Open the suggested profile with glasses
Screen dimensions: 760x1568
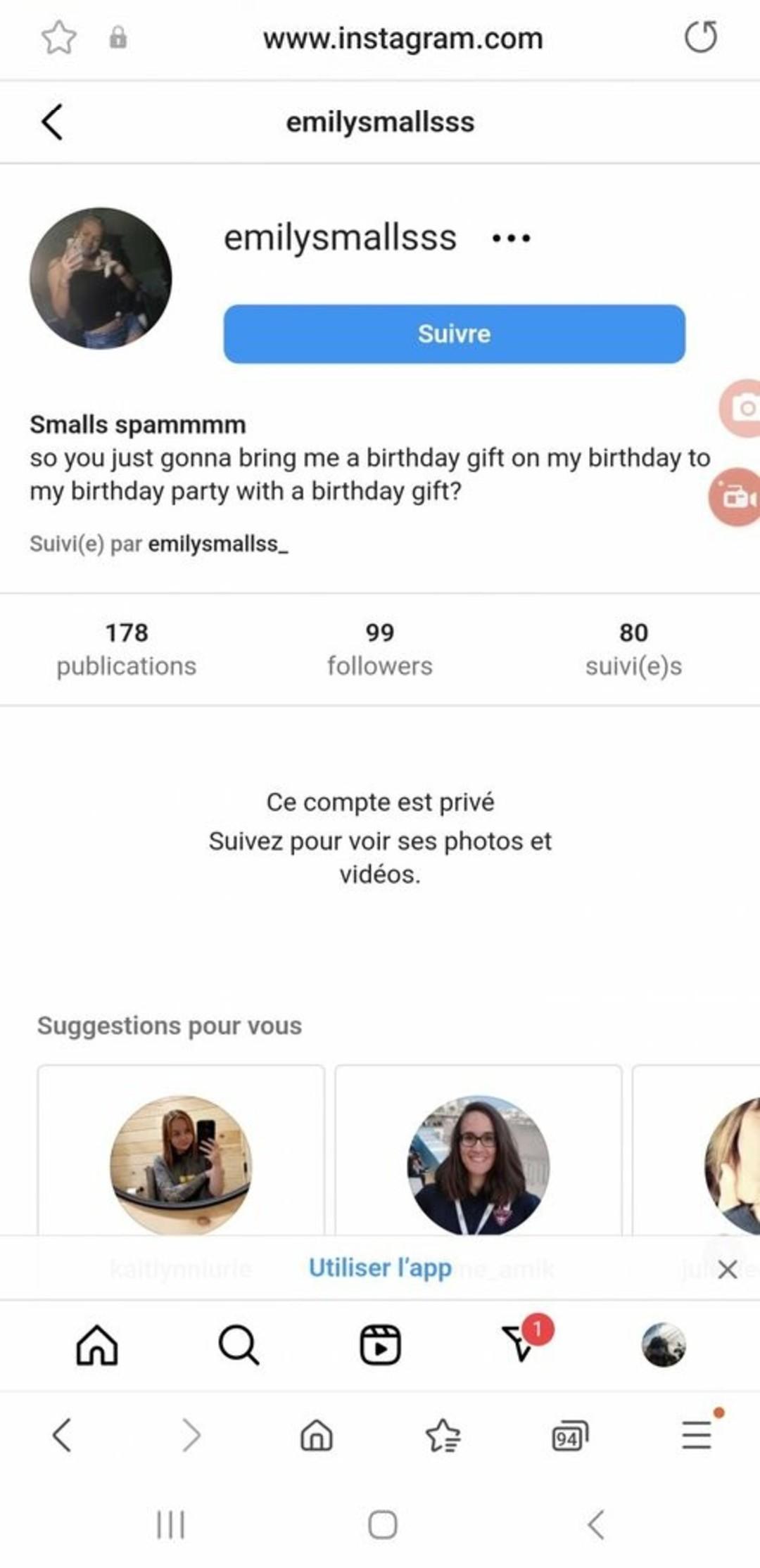click(x=479, y=1165)
